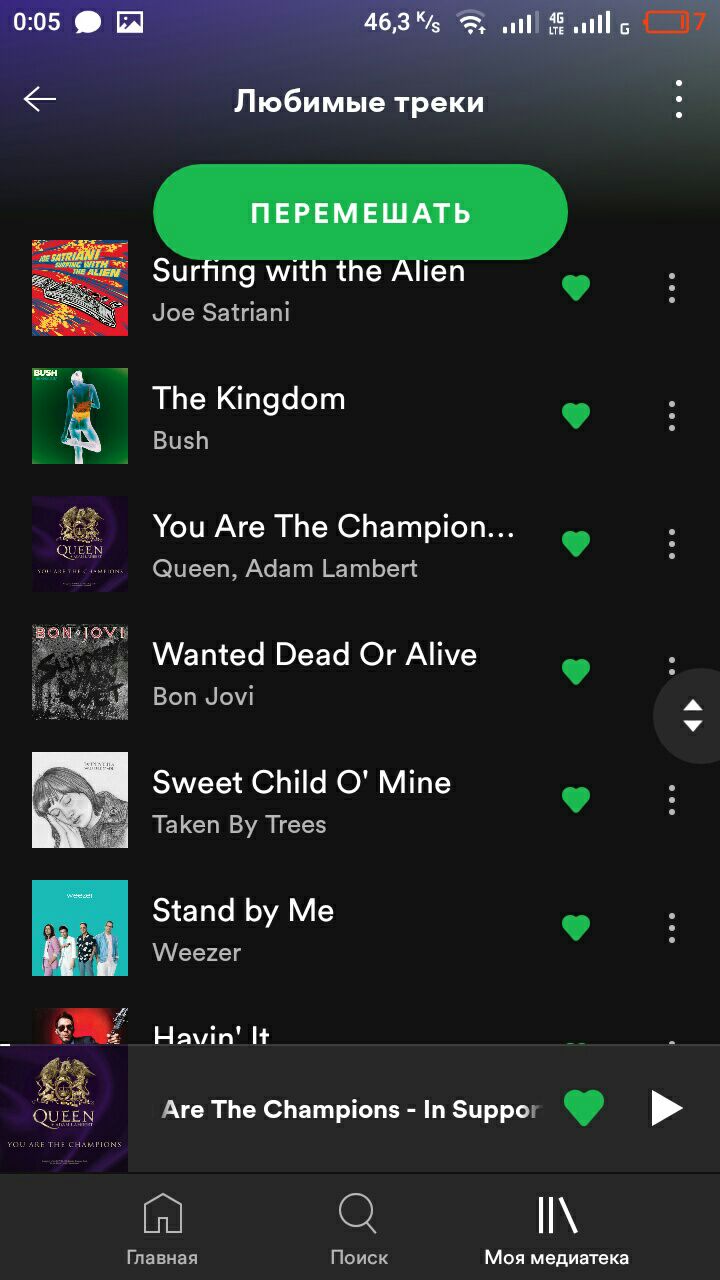
Task: Play You Are The Champions by Queen
Action: click(x=332, y=544)
